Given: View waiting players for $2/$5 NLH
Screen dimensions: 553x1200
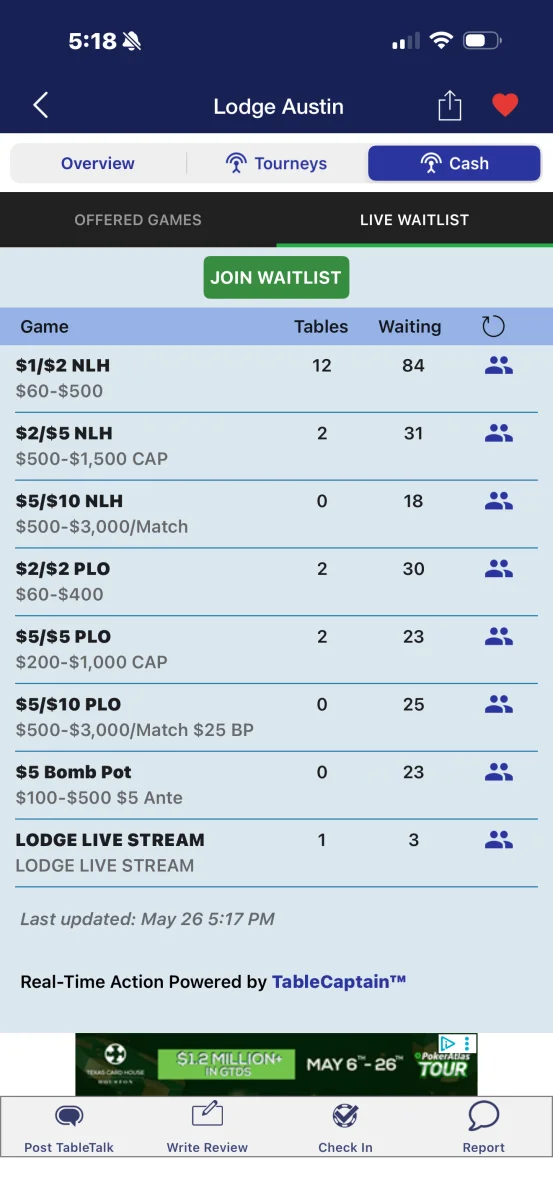Looking at the screenshot, I should coord(498,434).
